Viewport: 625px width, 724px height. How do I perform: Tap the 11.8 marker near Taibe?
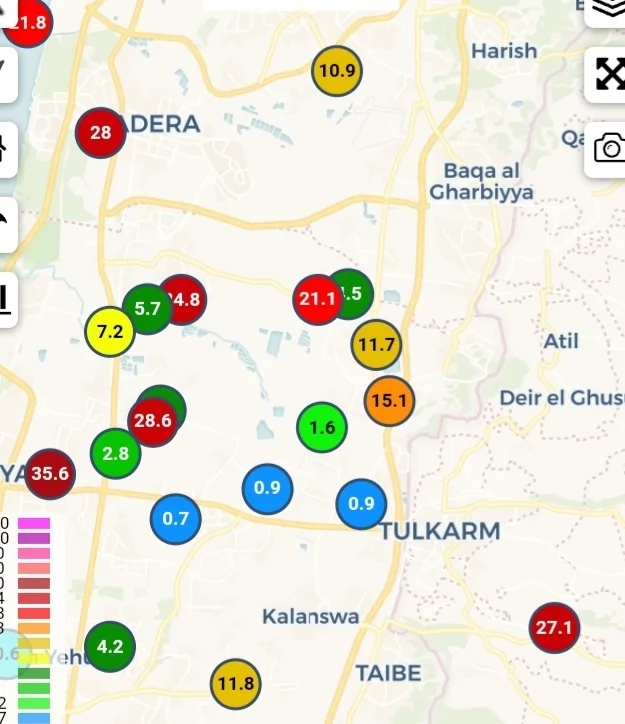[236, 685]
